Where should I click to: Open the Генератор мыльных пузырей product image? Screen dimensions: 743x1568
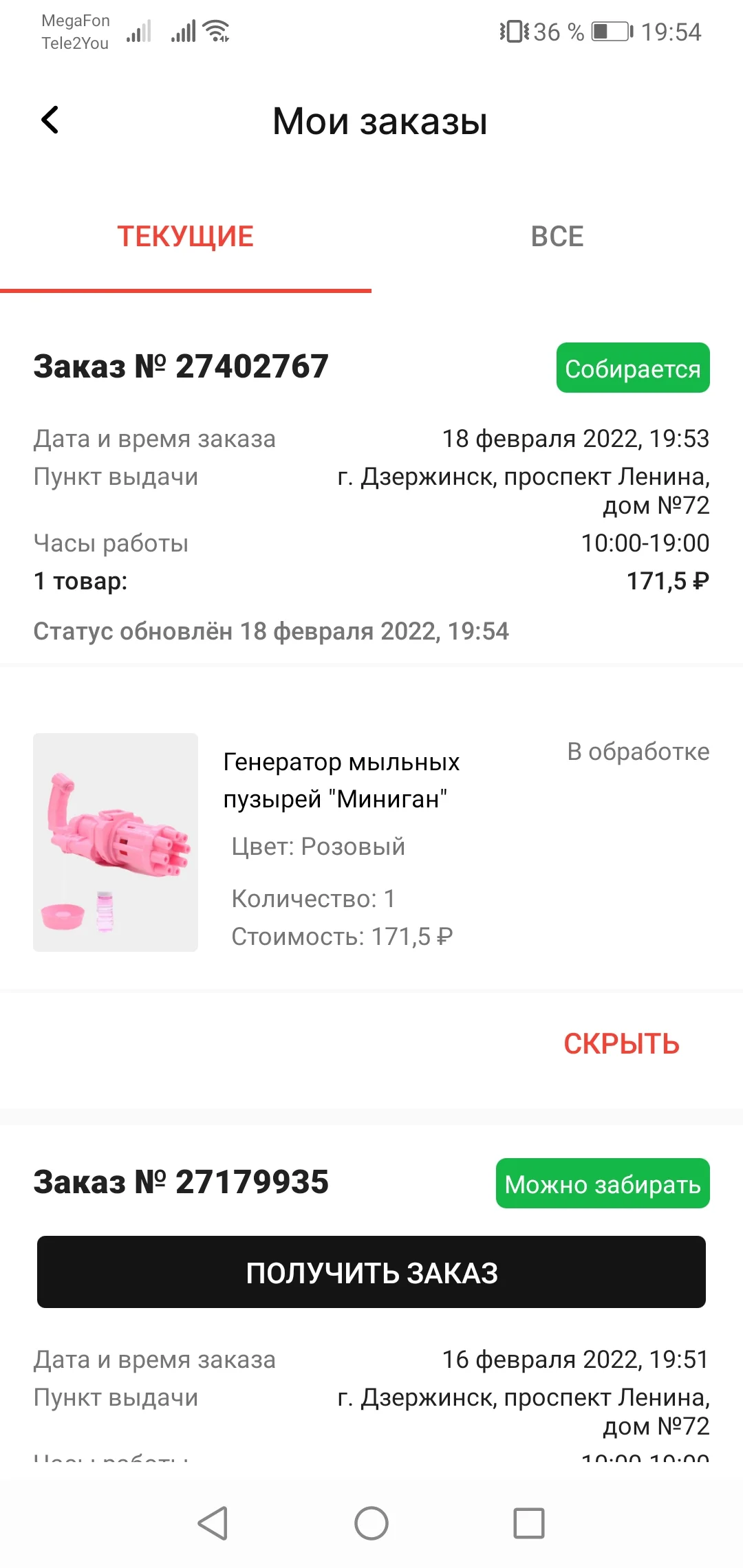116,842
